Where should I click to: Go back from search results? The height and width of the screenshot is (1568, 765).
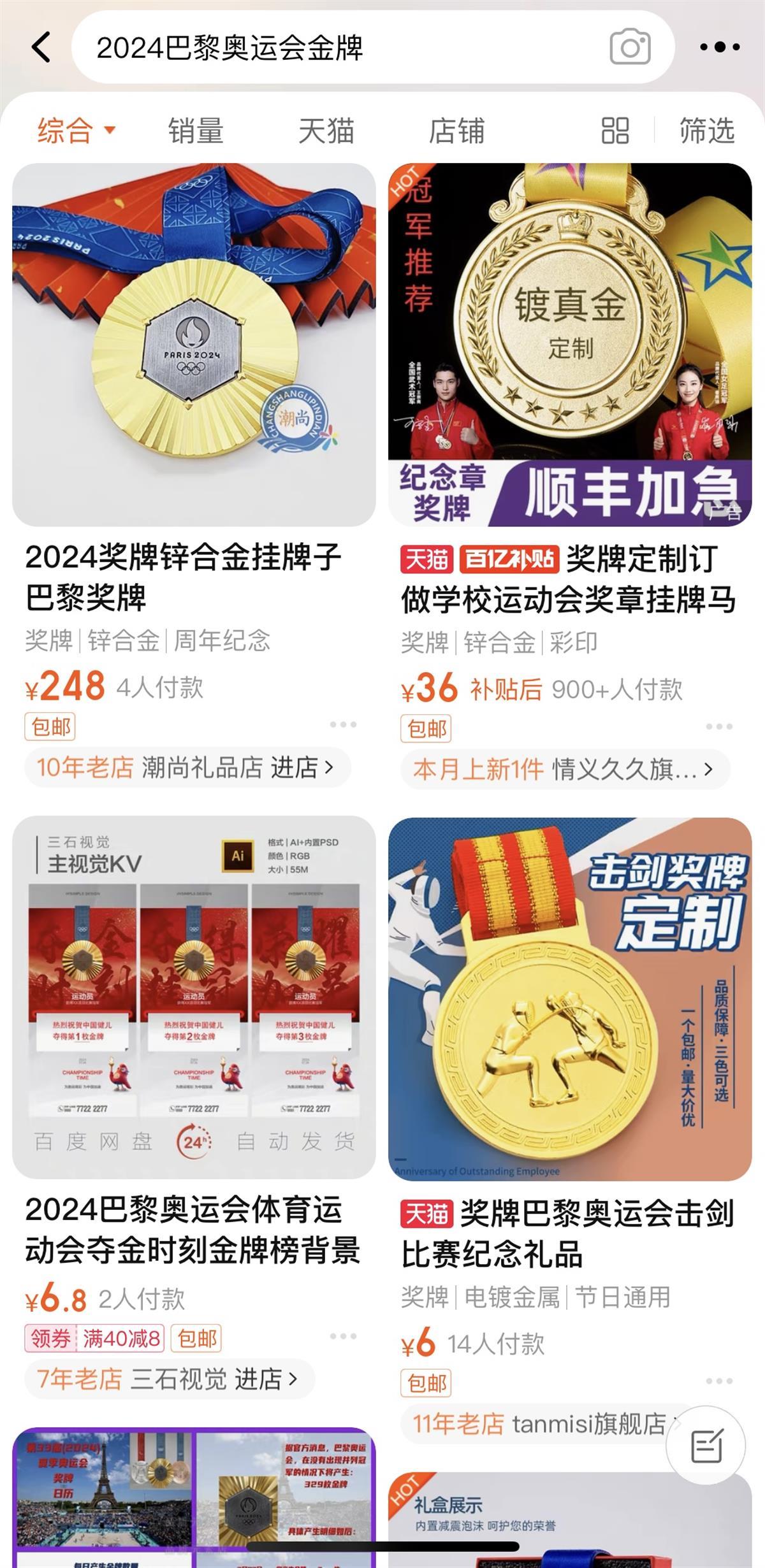pyautogui.click(x=41, y=47)
